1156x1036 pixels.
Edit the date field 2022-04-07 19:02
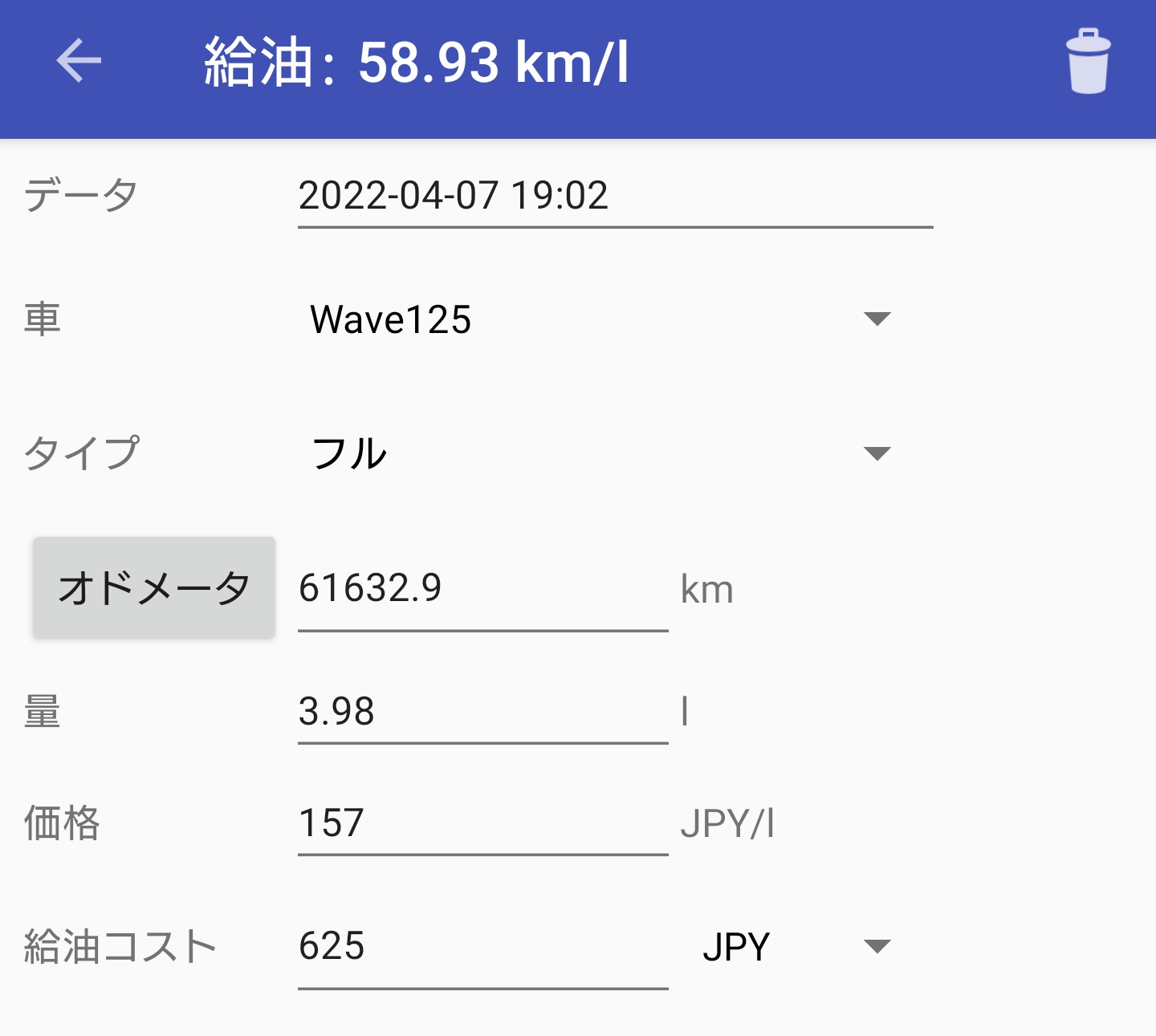pos(614,196)
